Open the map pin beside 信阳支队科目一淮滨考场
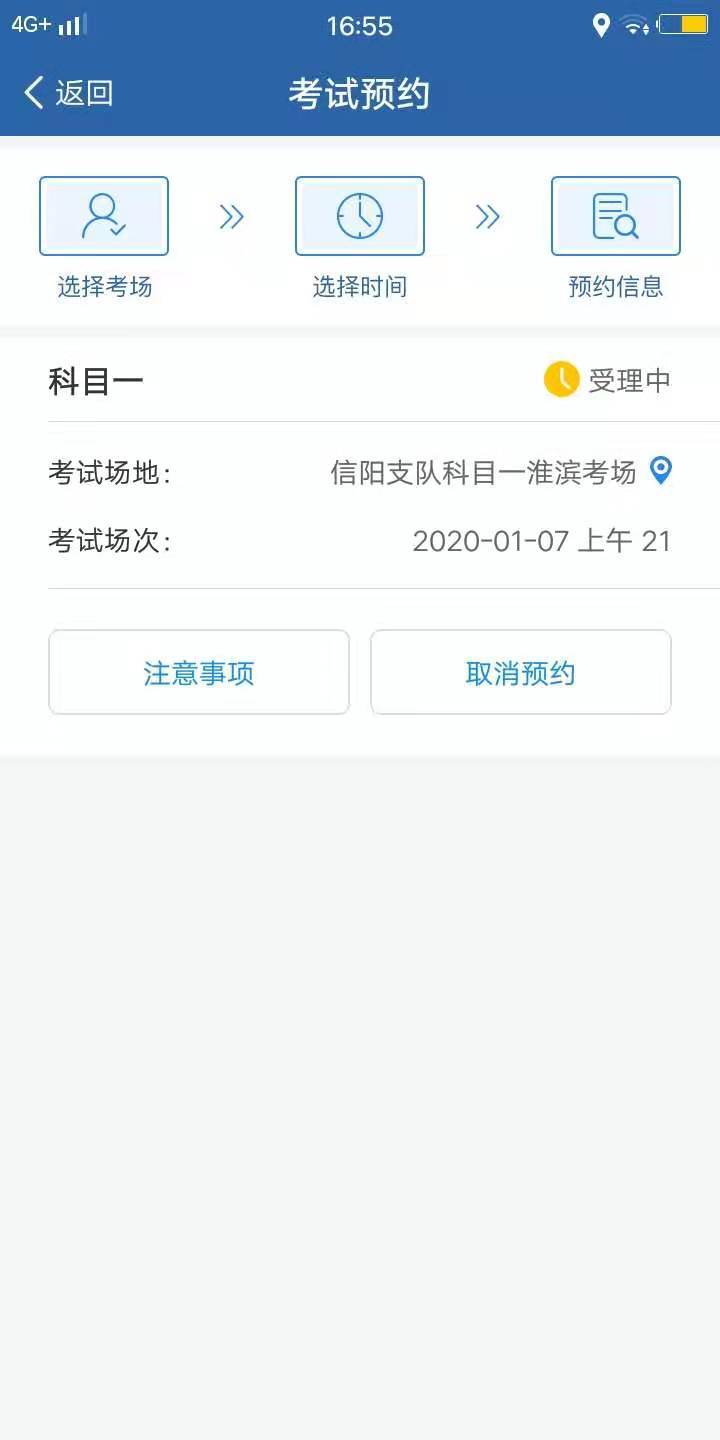Viewport: 720px width, 1440px height. coord(661,471)
